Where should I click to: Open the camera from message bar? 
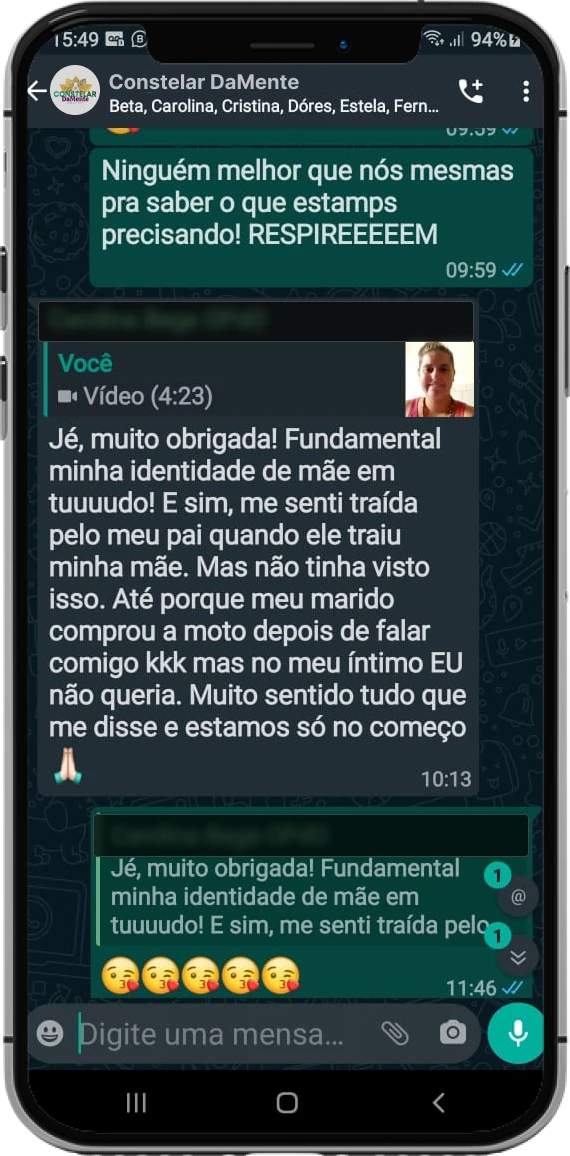(453, 1033)
